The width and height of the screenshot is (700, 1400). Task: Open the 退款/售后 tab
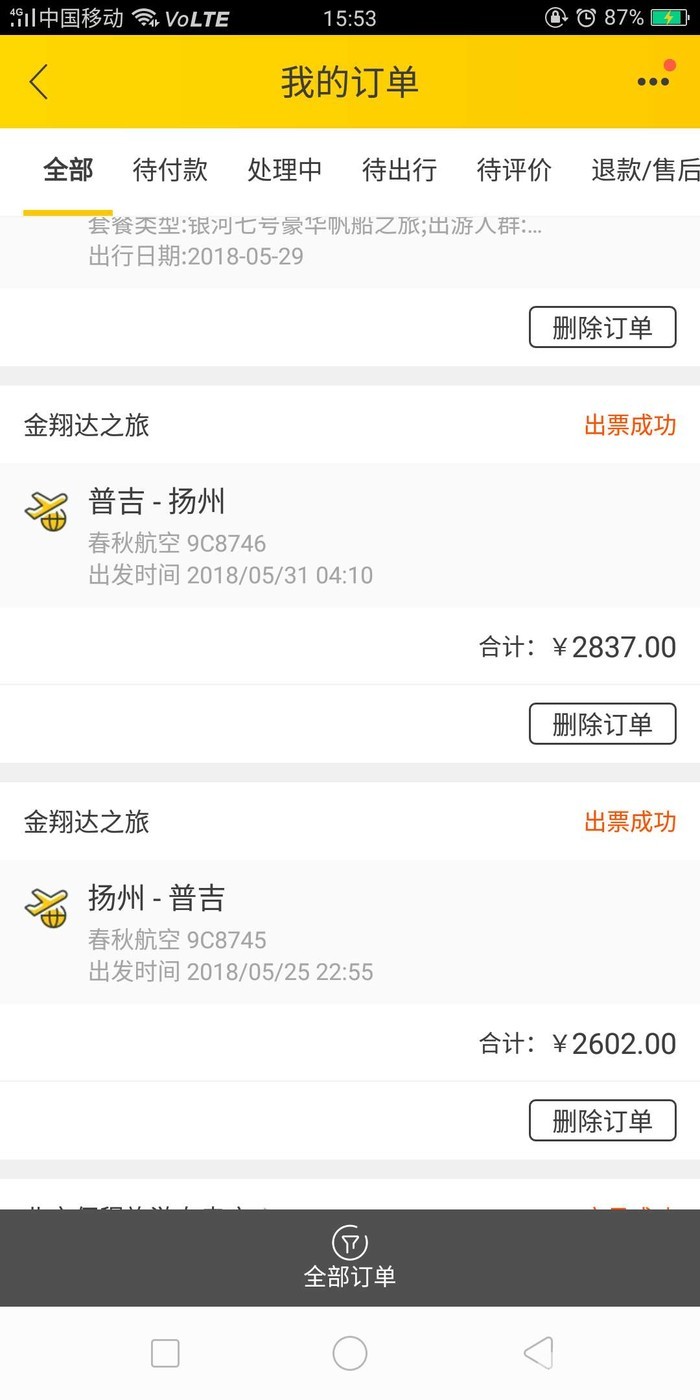point(645,170)
